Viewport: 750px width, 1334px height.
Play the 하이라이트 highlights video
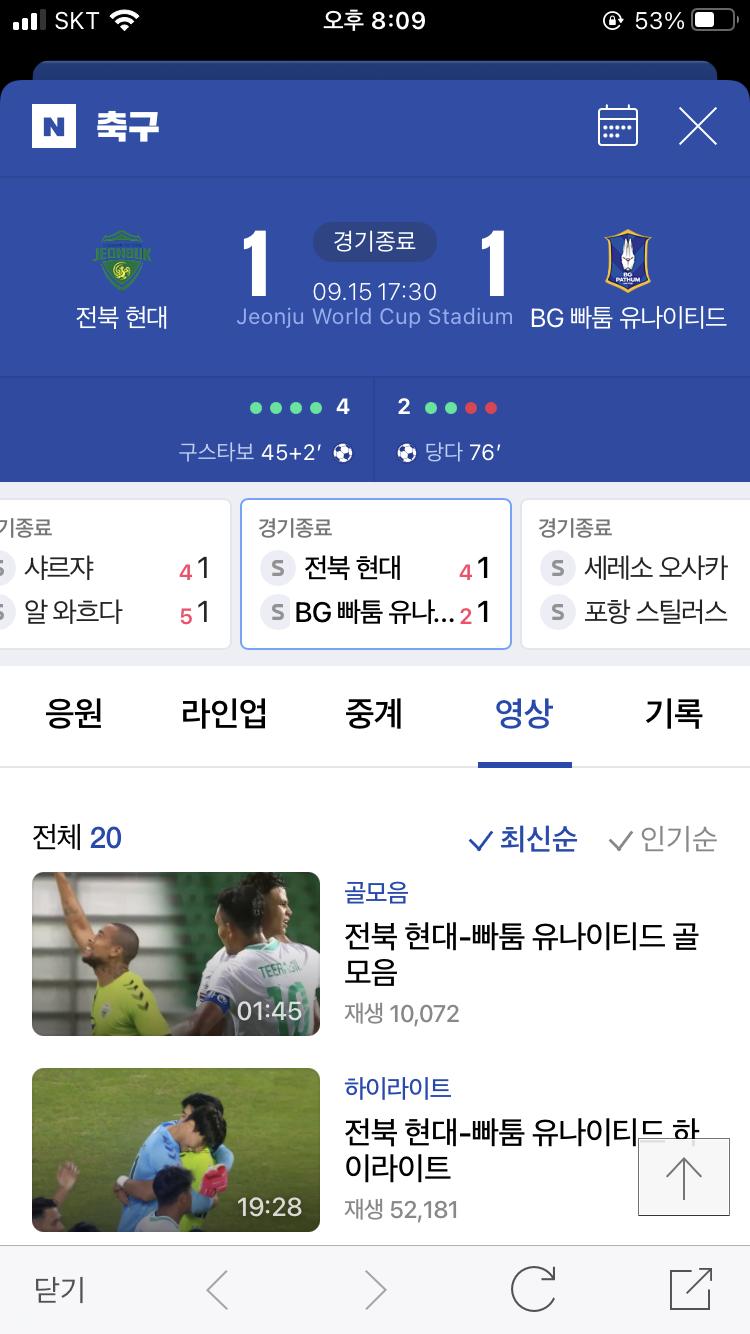pos(176,1150)
